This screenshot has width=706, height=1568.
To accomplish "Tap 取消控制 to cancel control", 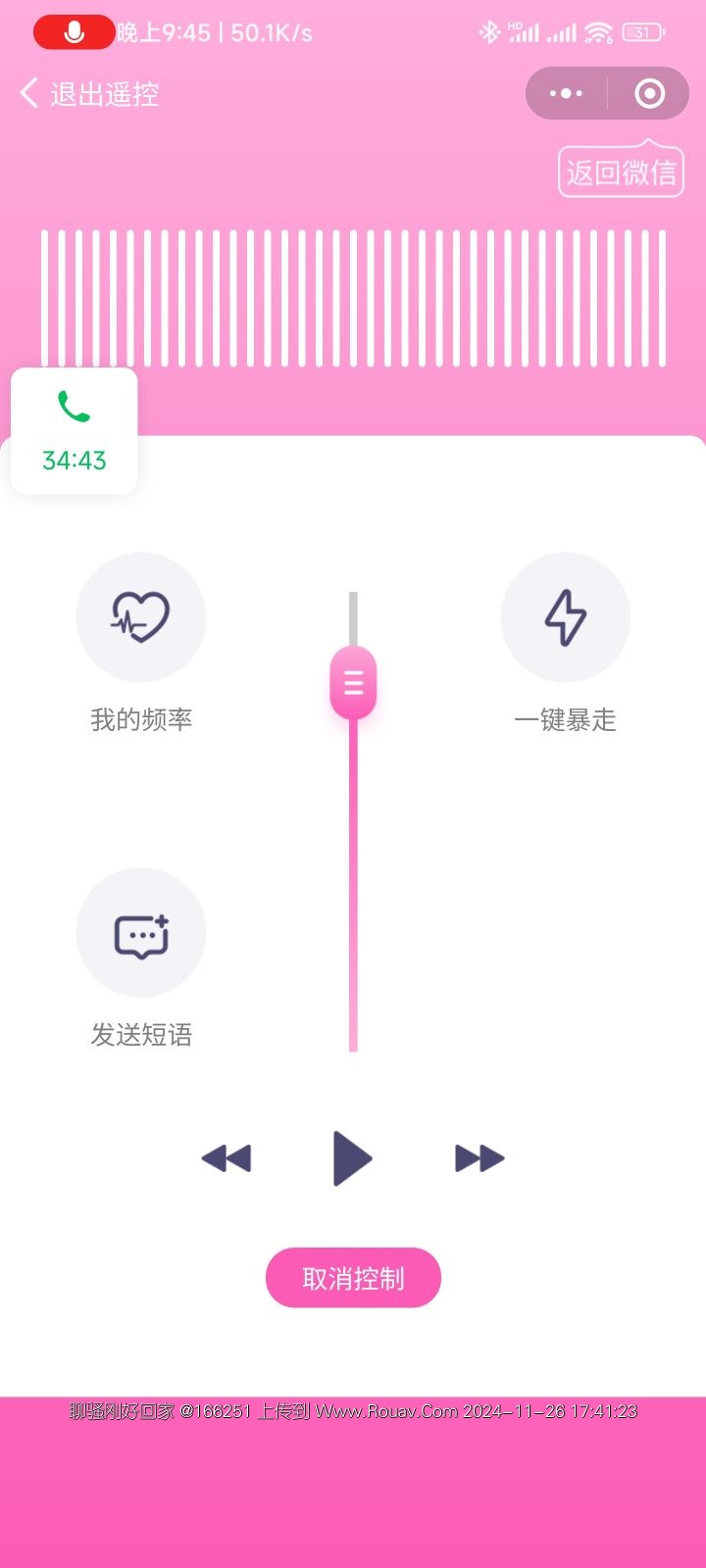I will pos(353,1278).
